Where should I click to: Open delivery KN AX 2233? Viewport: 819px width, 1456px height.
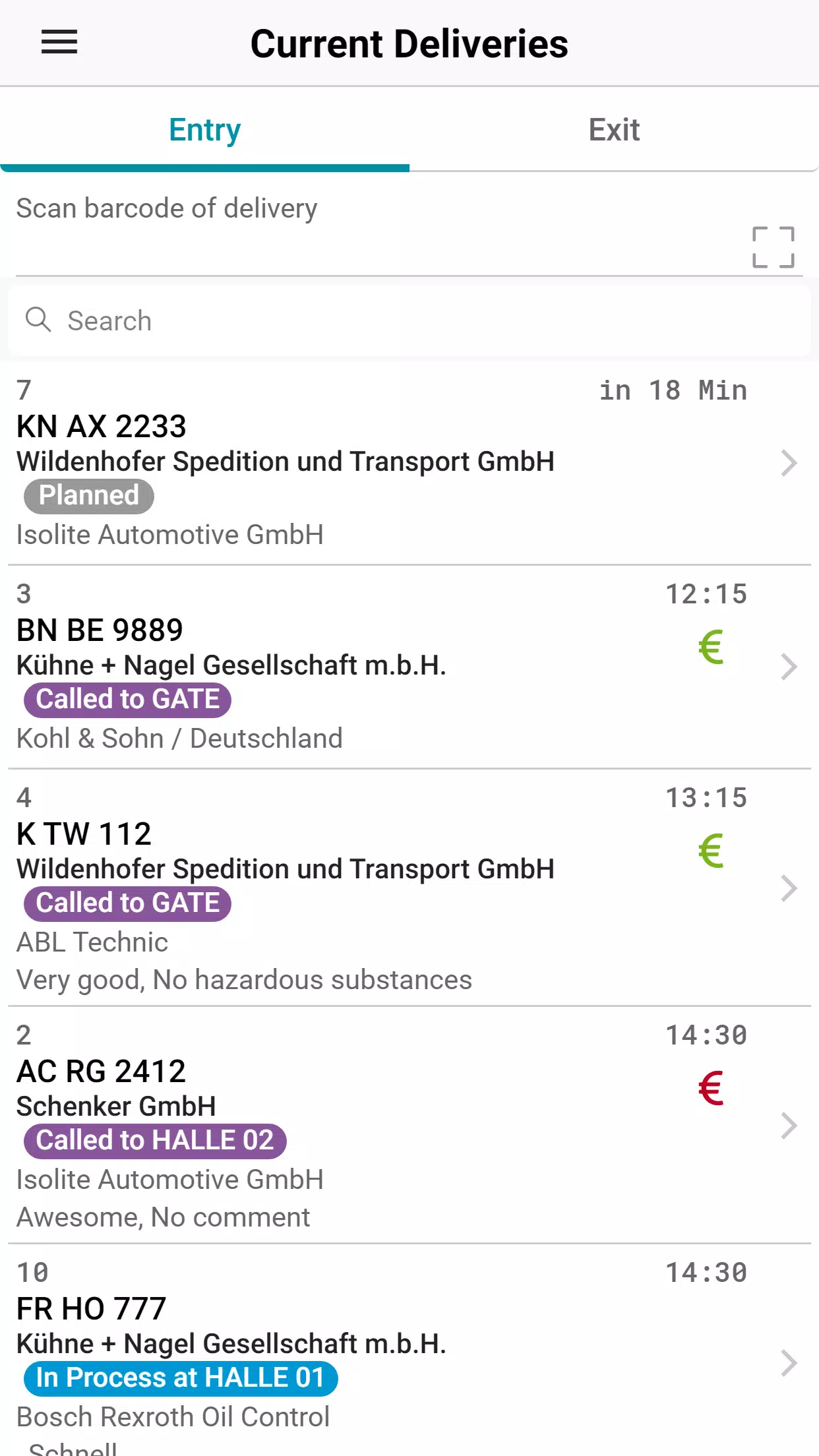tap(409, 463)
